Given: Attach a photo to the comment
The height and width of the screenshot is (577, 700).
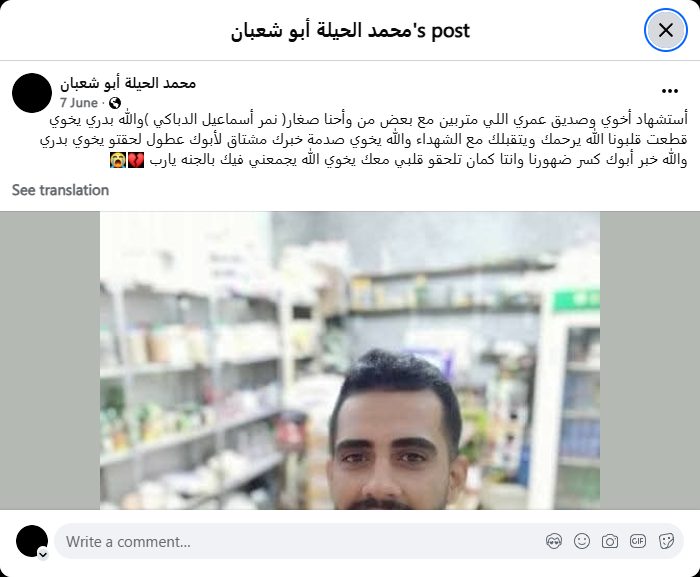Looking at the screenshot, I should point(610,541).
